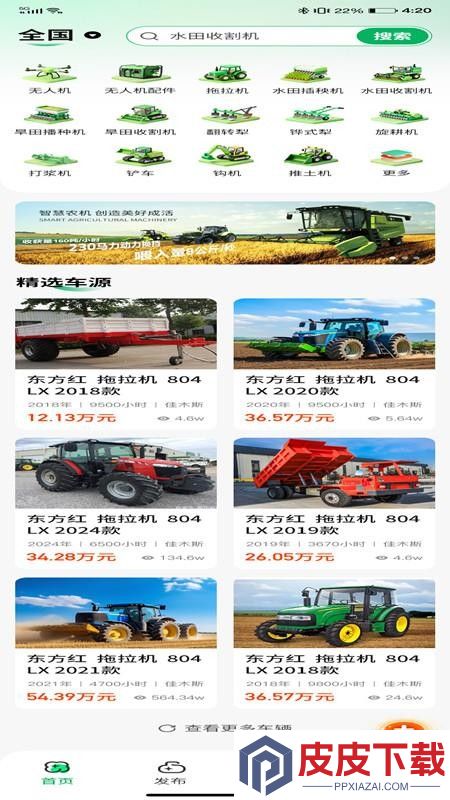This screenshot has width=450, height=800.
Task: Open the 无人机 category
Action: pyautogui.click(x=49, y=79)
